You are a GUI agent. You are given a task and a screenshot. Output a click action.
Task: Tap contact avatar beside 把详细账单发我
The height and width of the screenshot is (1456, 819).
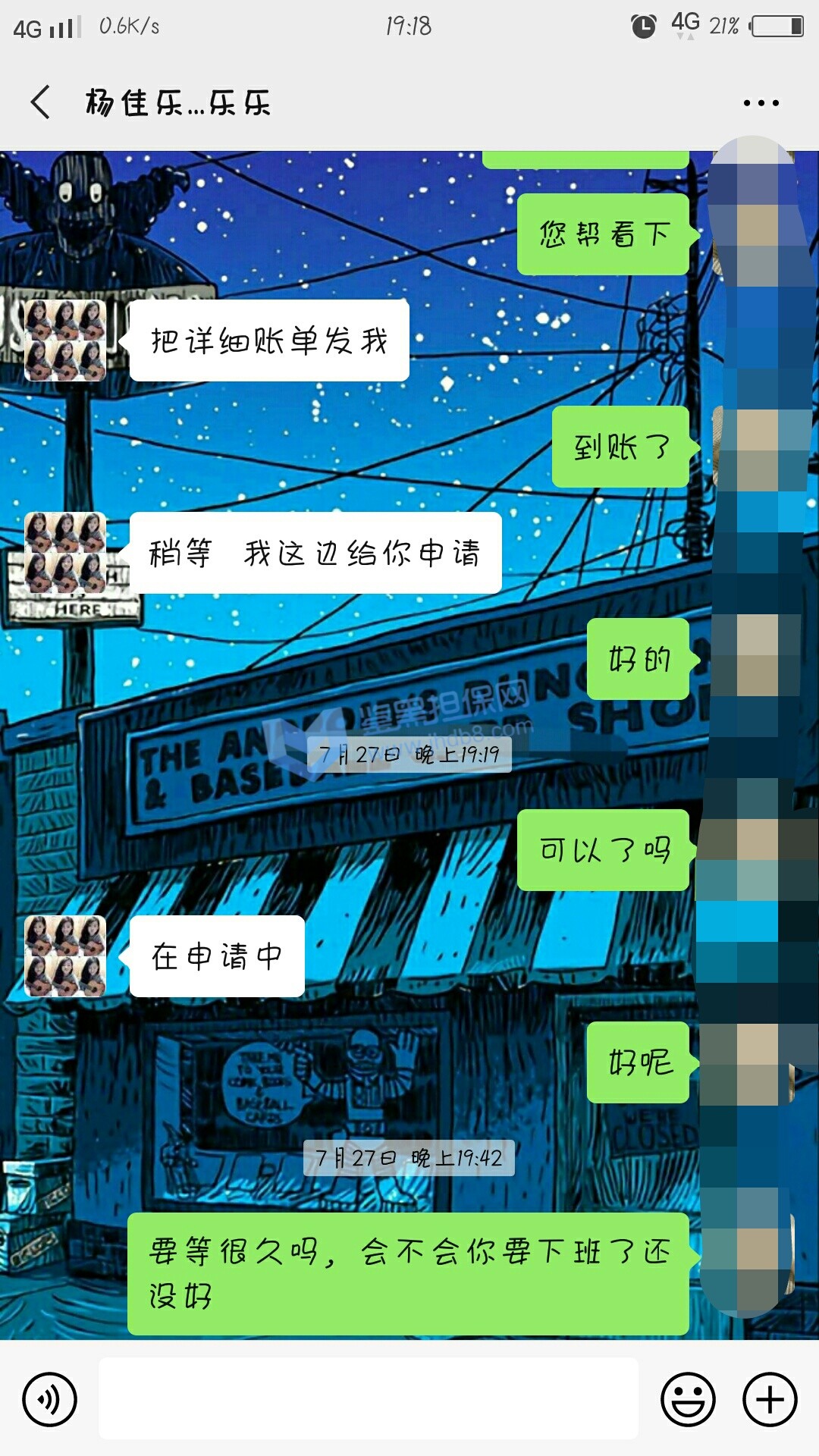pyautogui.click(x=65, y=340)
